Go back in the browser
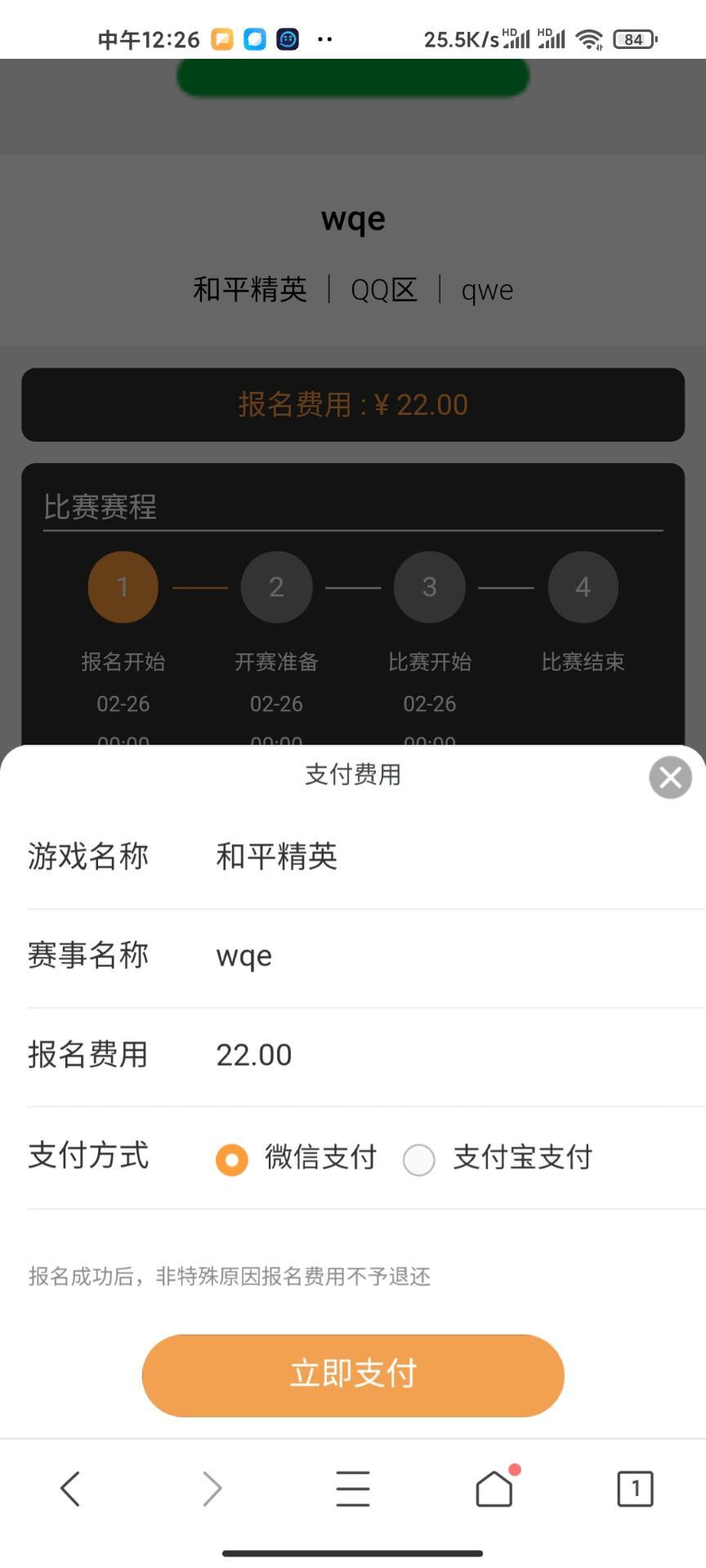Image resolution: width=706 pixels, height=1568 pixels. point(70,1489)
